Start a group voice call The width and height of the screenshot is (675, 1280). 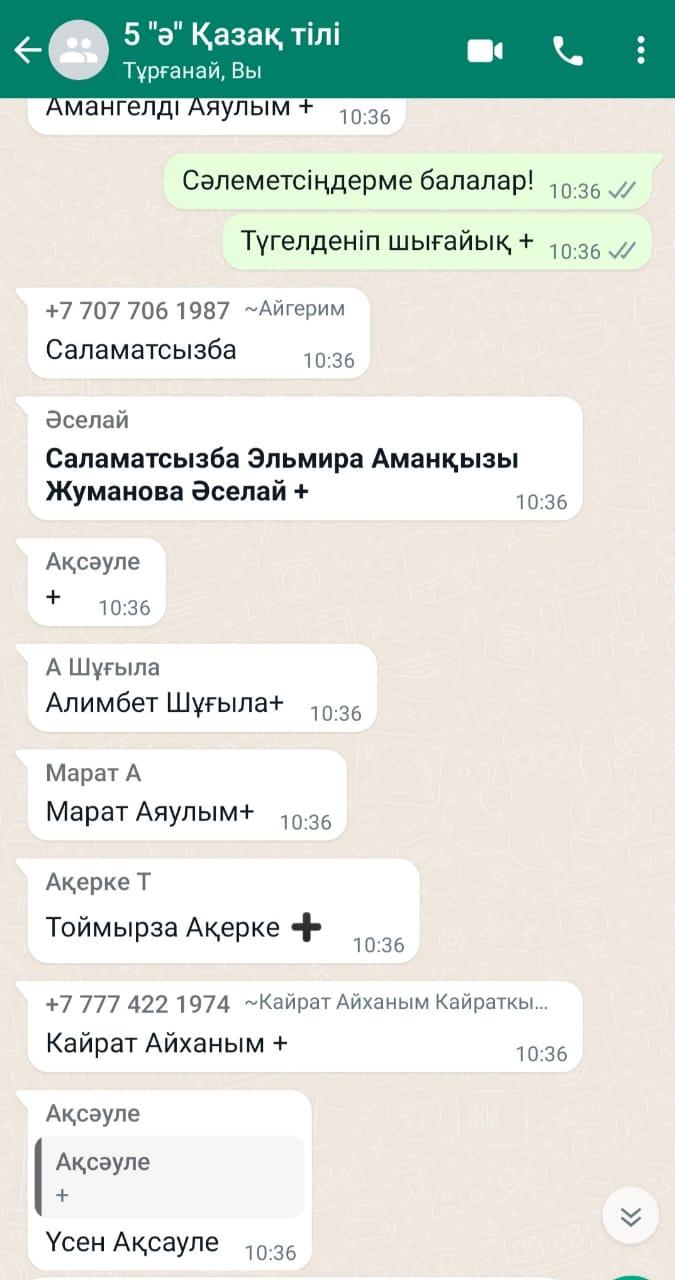[x=568, y=51]
